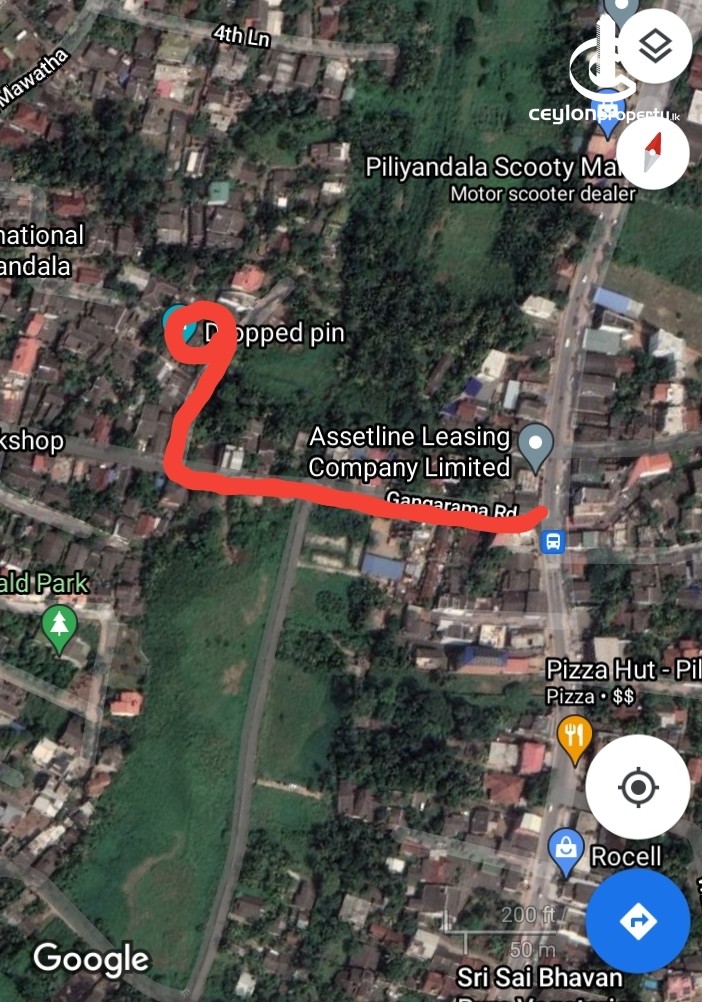Select the Dropped pin marker

[x=180, y=325]
